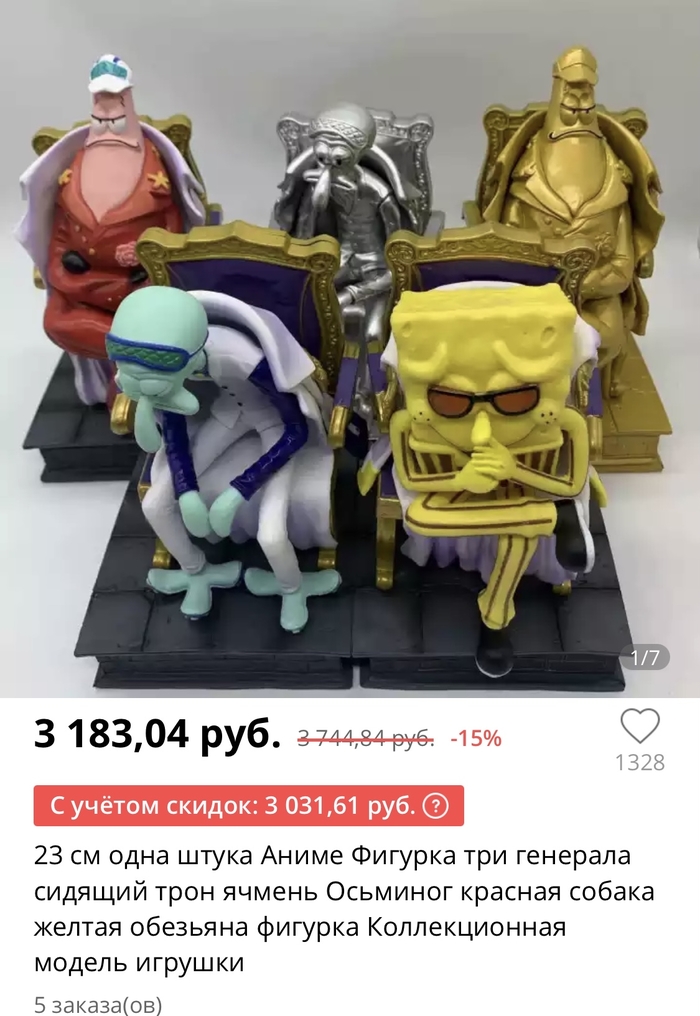Open the discount details question mark

[x=437, y=806]
